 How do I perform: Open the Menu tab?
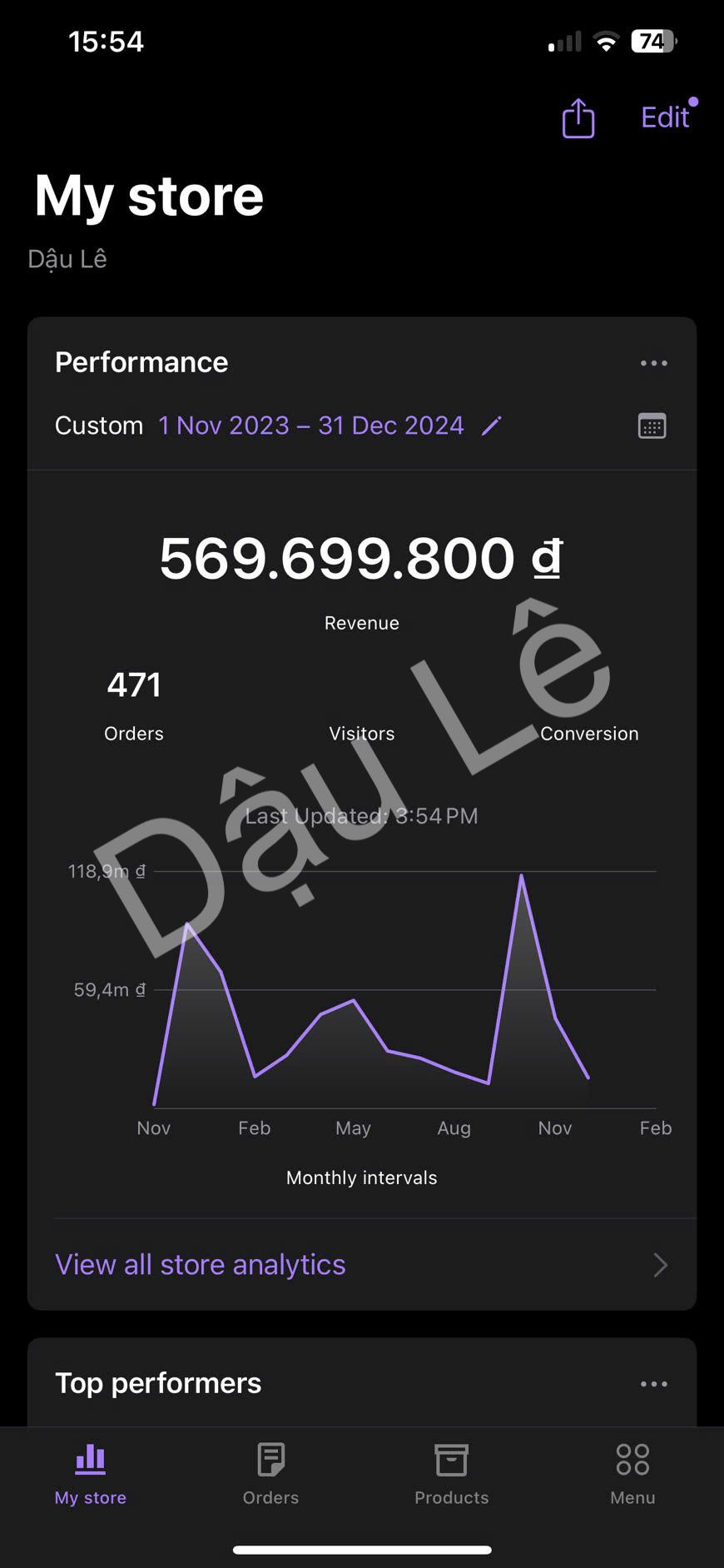[632, 1475]
